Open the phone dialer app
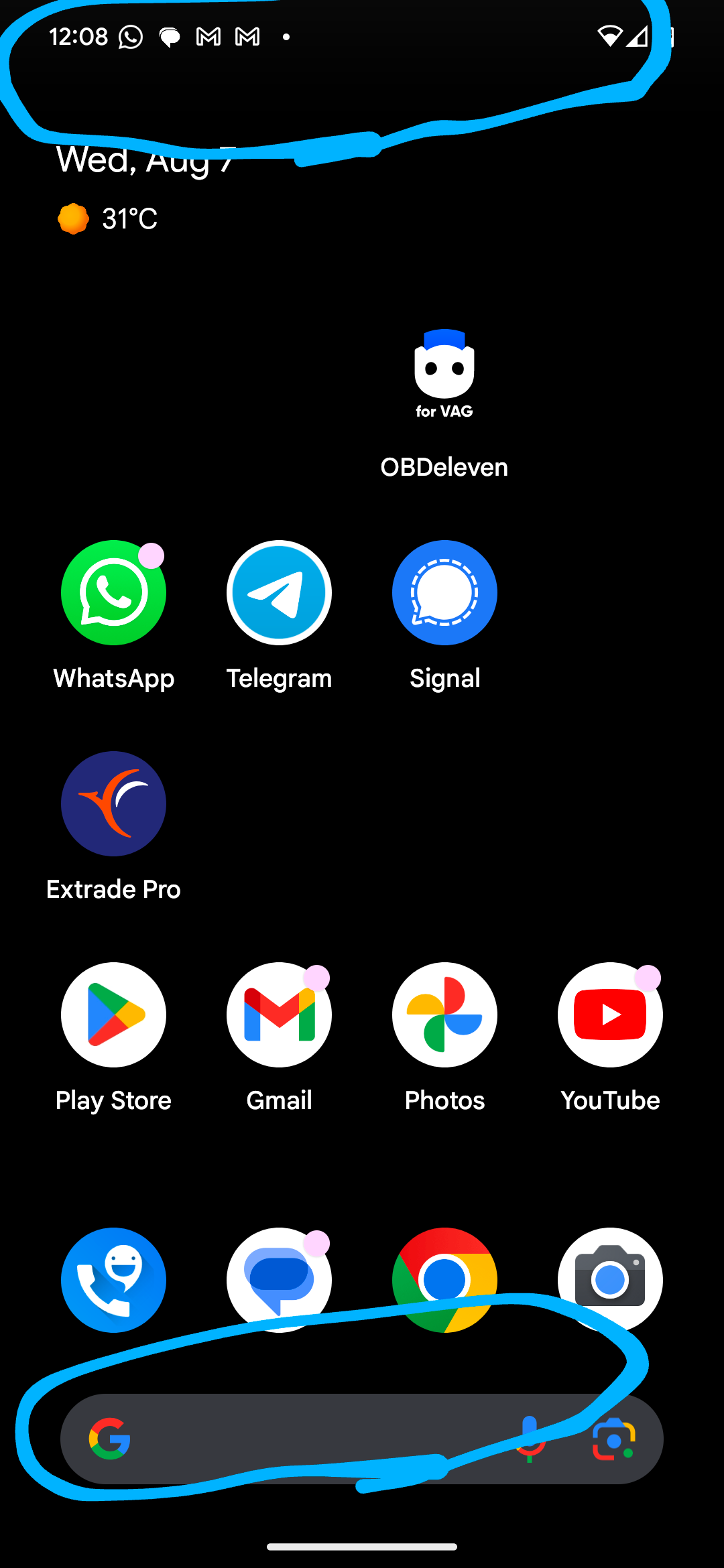 [x=113, y=1280]
